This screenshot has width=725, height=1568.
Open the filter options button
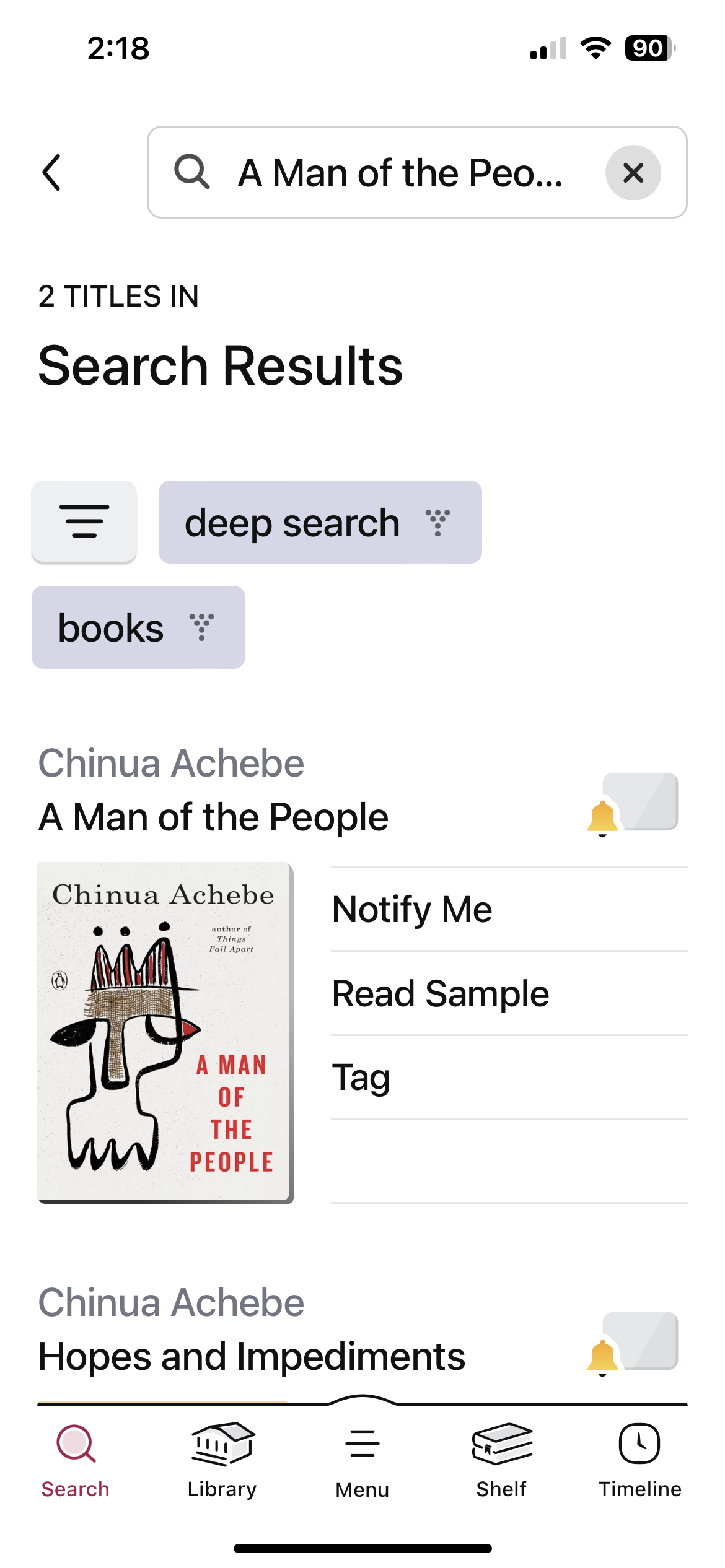click(84, 521)
